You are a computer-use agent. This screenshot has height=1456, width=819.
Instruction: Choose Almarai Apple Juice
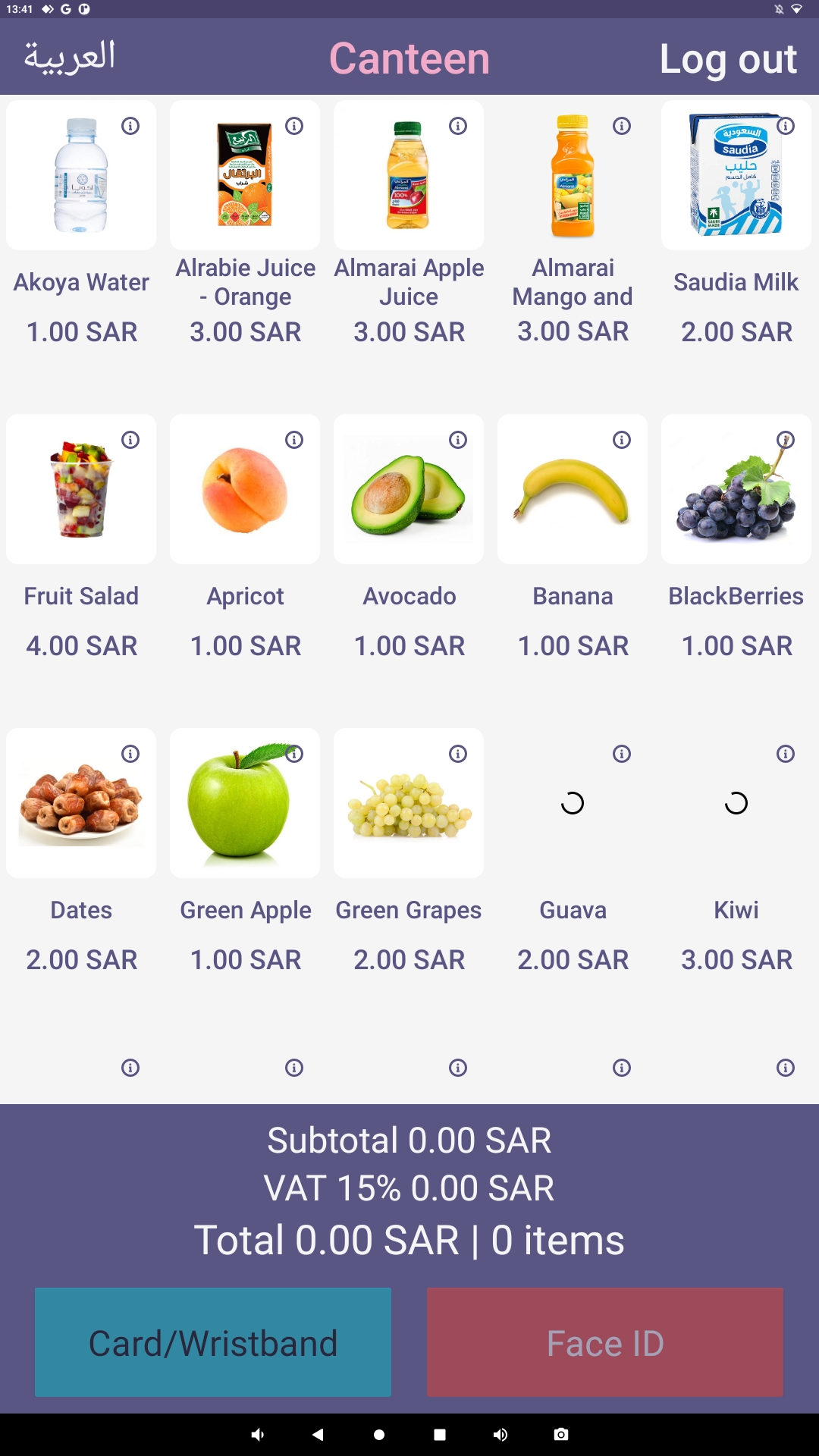409,175
